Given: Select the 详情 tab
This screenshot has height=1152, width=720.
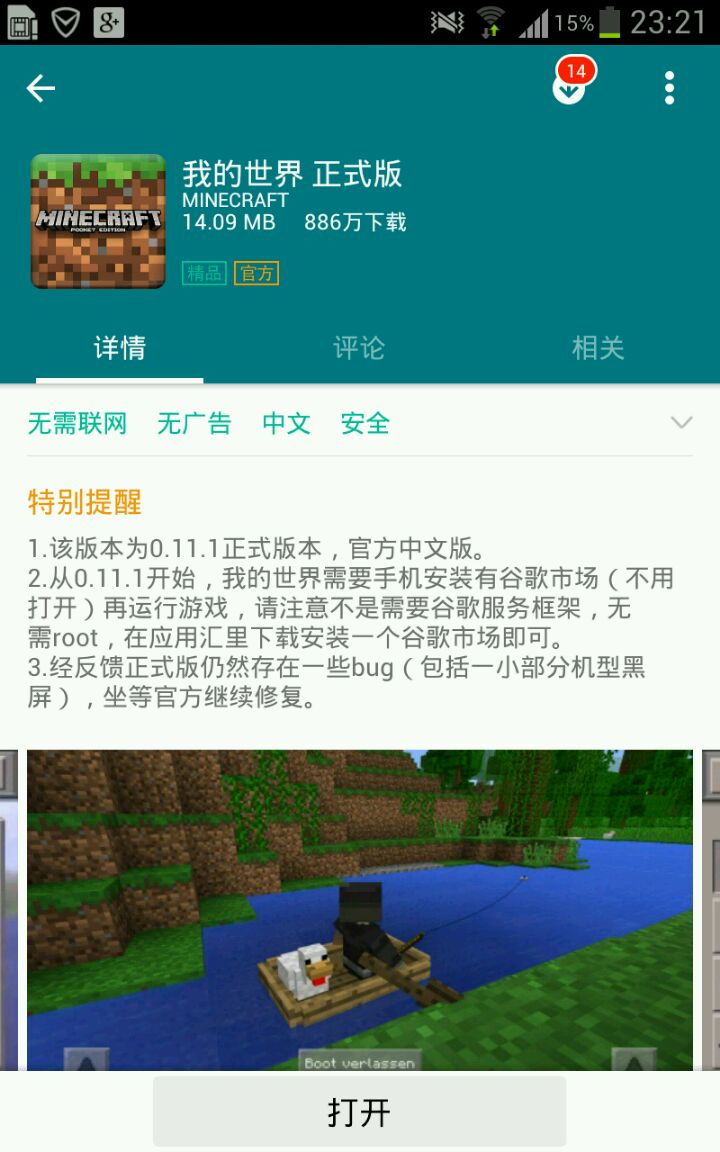Looking at the screenshot, I should point(120,348).
